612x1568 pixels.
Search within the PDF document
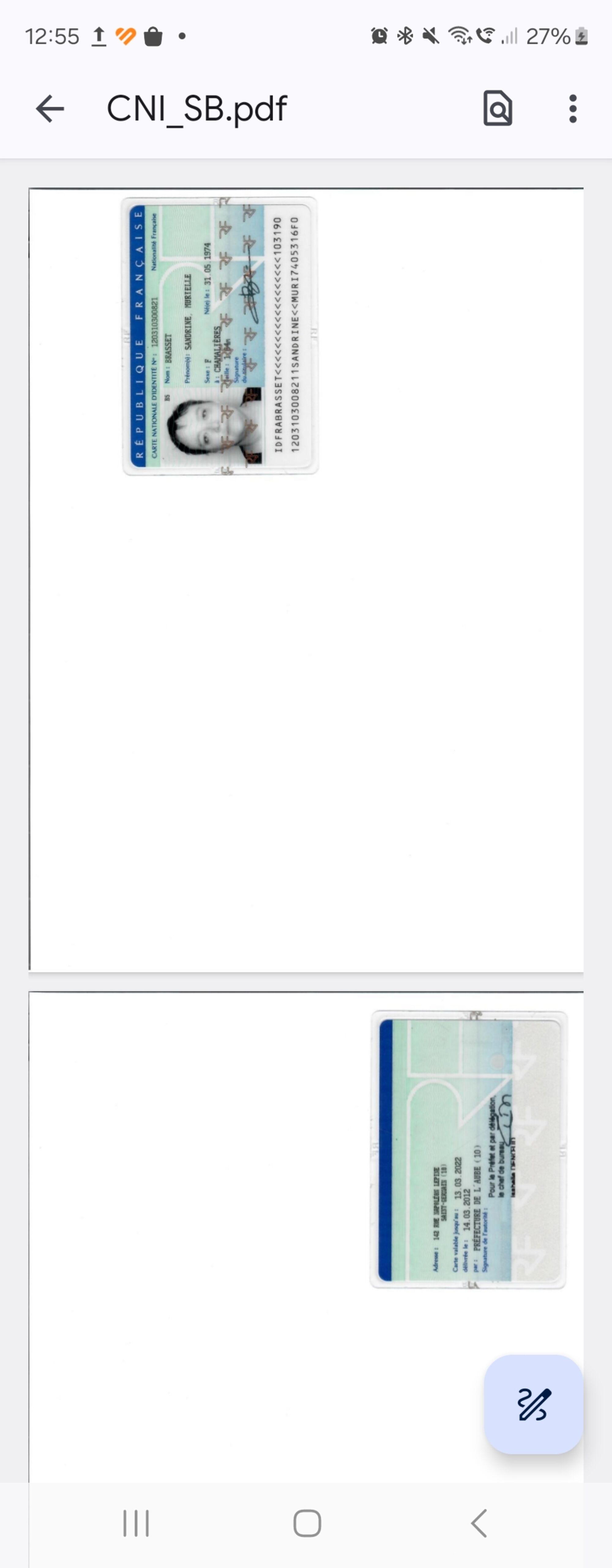497,108
